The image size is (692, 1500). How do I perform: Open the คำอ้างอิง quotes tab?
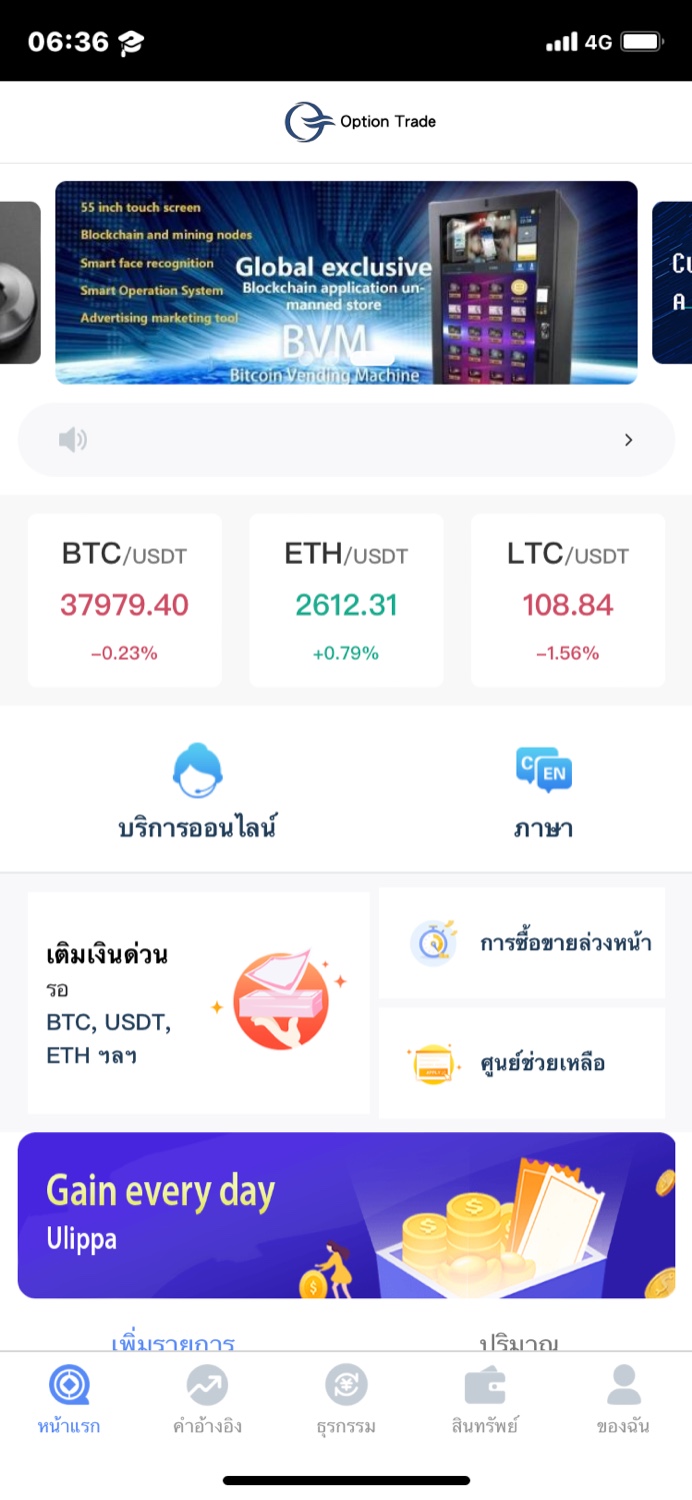click(x=207, y=1400)
